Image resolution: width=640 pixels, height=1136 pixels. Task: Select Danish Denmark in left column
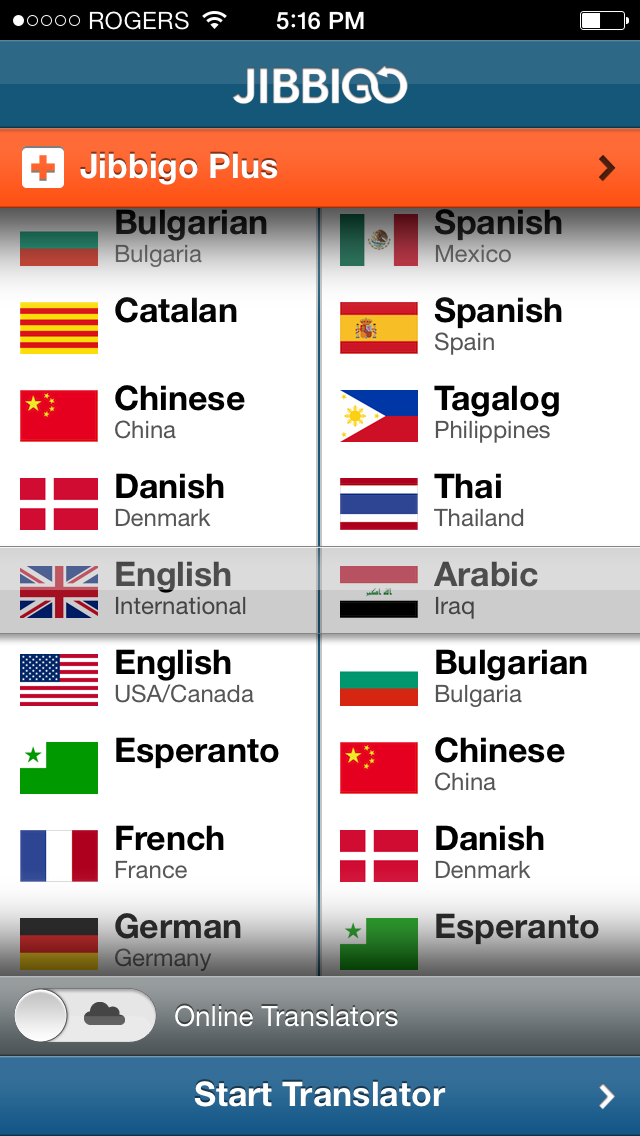click(159, 503)
